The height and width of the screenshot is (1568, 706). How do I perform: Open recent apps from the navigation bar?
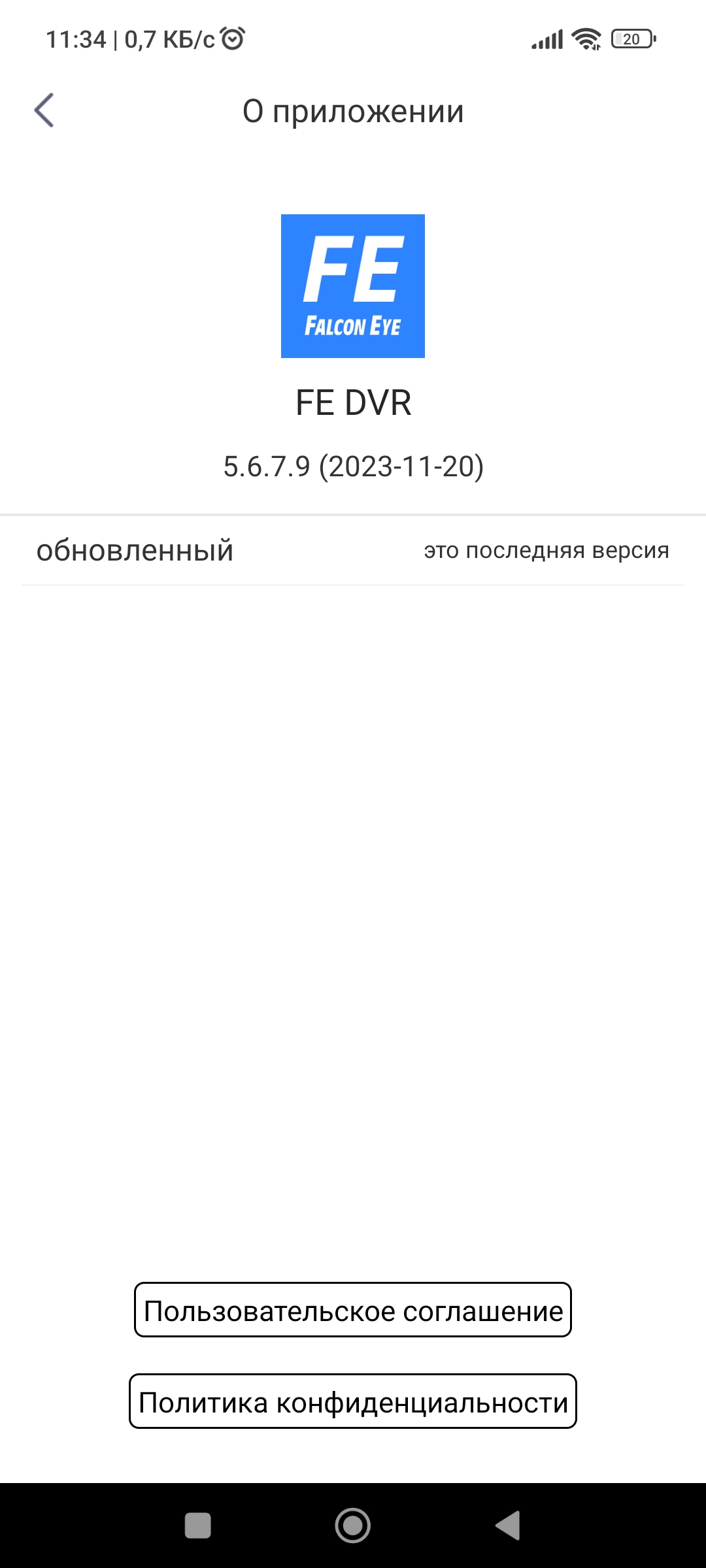click(x=197, y=1526)
